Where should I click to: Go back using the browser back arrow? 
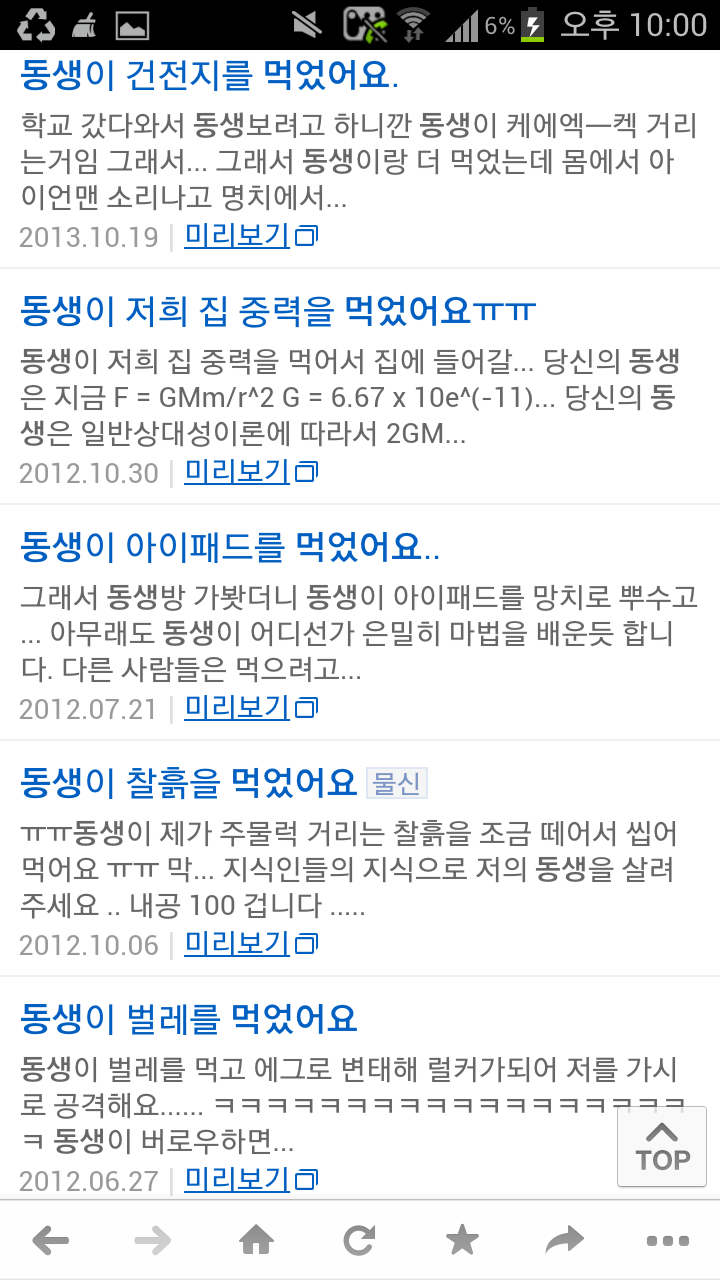click(49, 1240)
